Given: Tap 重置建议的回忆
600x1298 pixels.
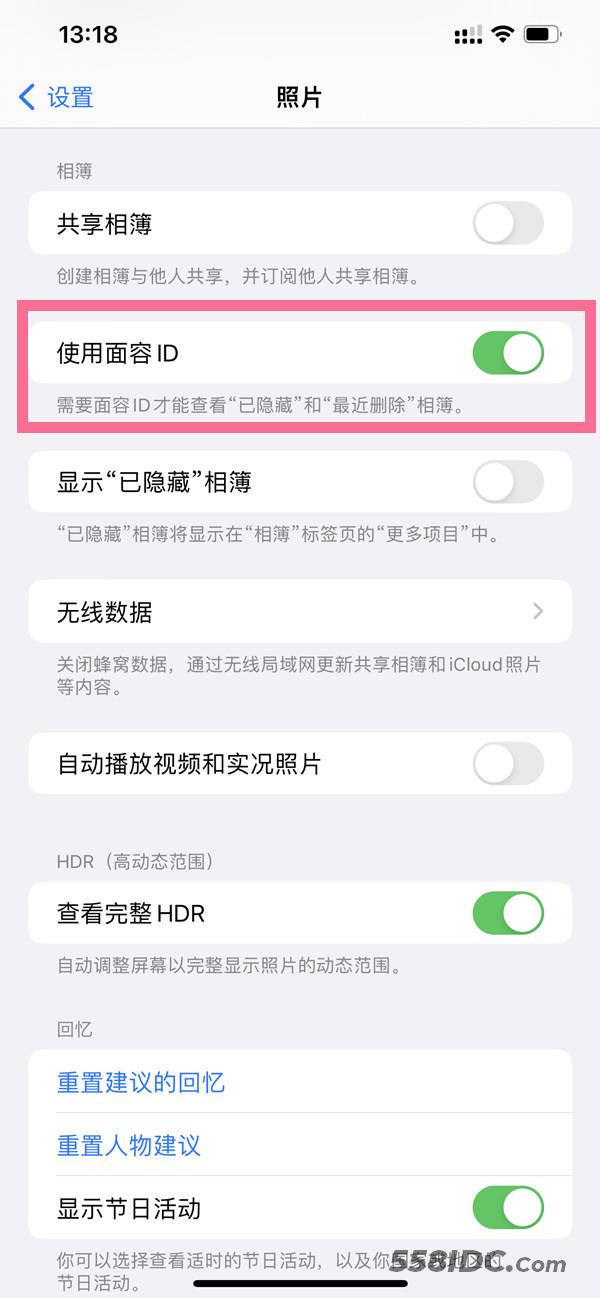Looking at the screenshot, I should (141, 1082).
